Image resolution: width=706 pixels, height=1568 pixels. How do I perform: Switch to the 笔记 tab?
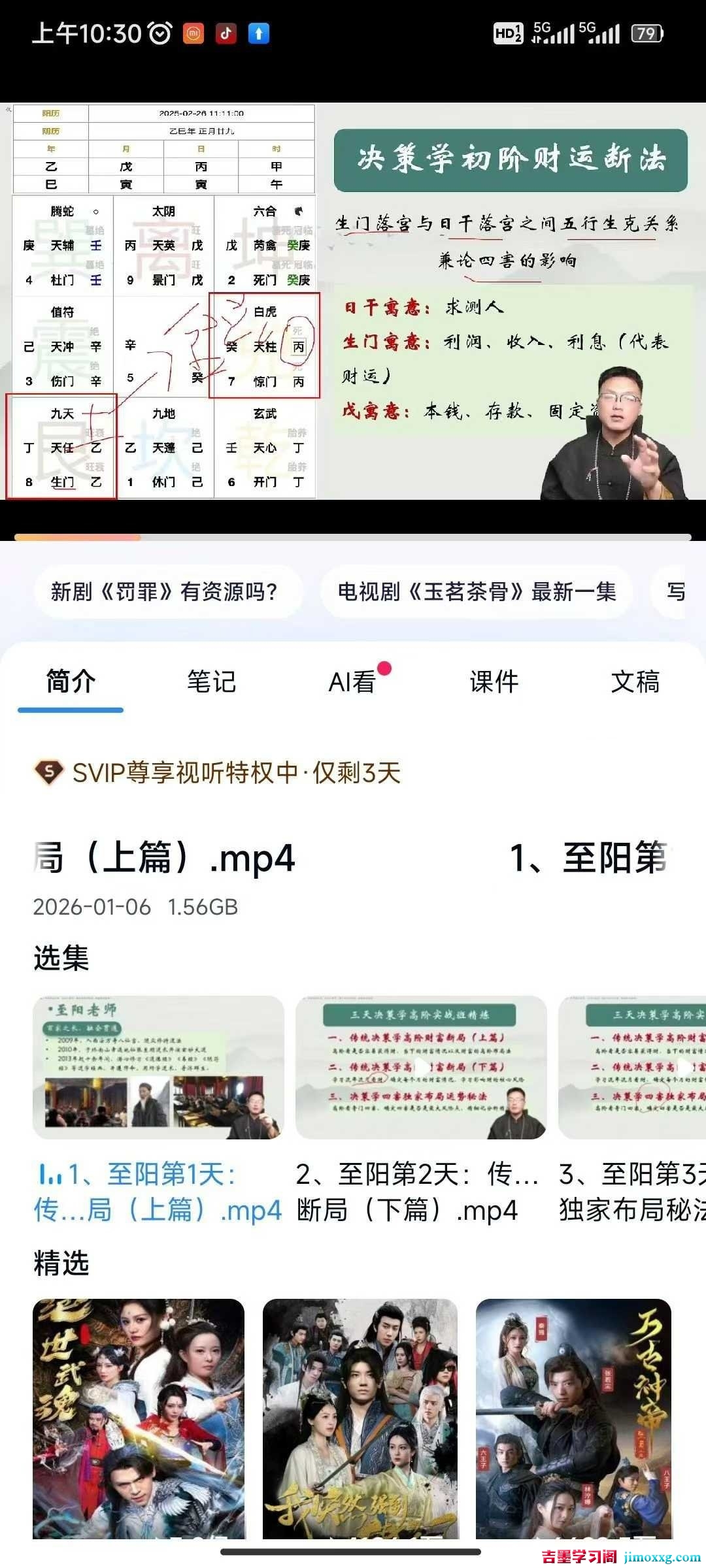coord(211,681)
